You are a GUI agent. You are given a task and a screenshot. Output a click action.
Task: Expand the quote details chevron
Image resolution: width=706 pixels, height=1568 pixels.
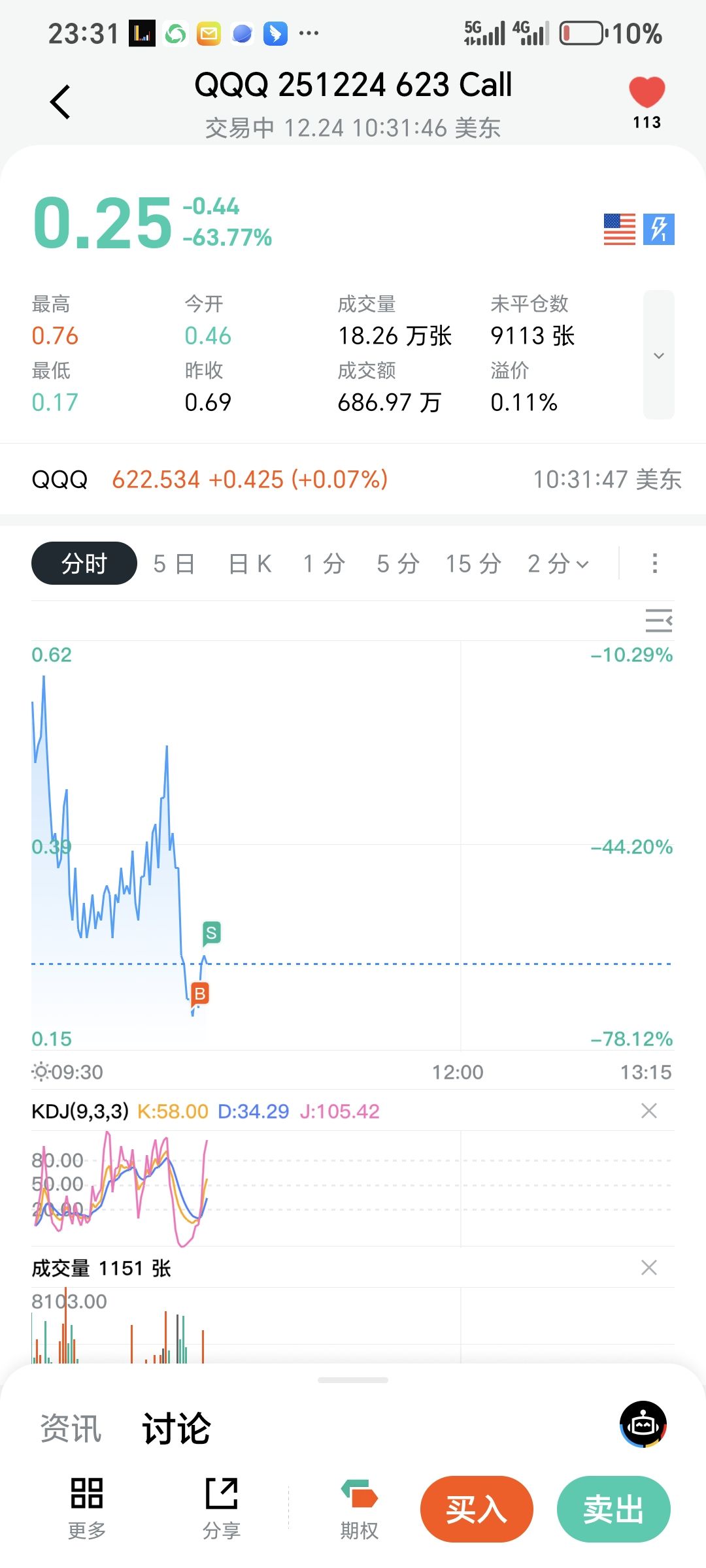(658, 355)
